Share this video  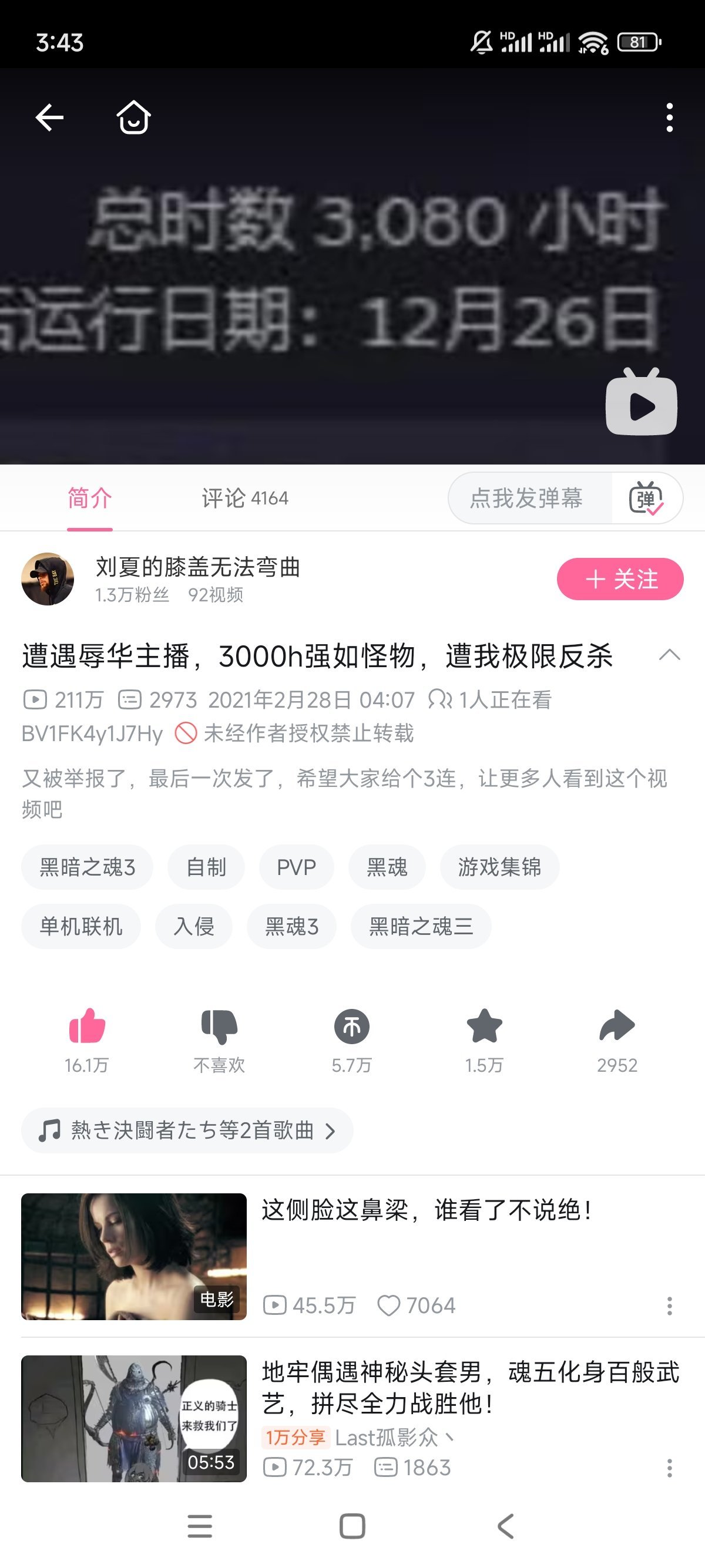click(617, 1027)
